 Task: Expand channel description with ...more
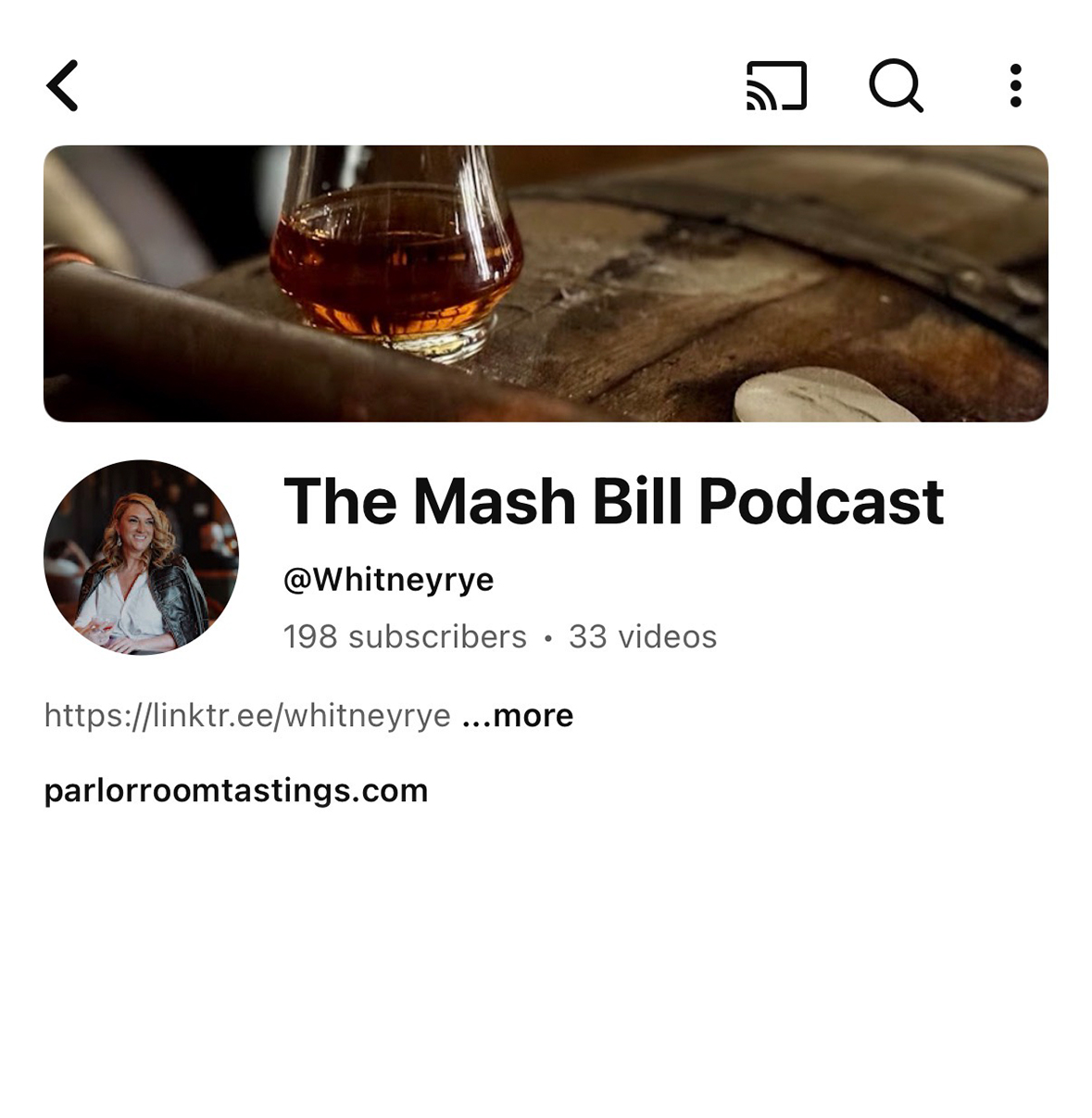[x=518, y=715]
